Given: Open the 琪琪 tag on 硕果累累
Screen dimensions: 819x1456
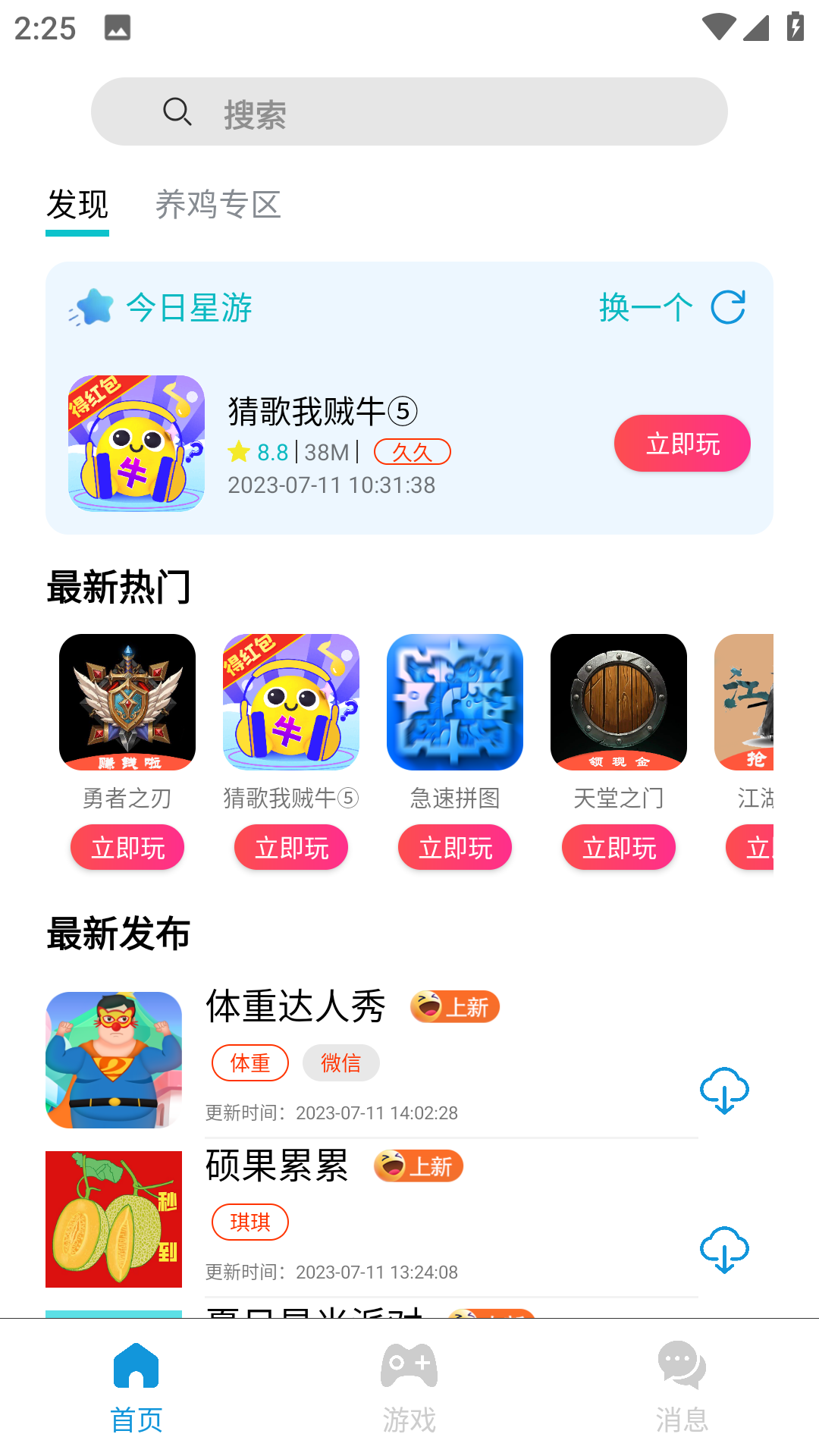Looking at the screenshot, I should (250, 1222).
